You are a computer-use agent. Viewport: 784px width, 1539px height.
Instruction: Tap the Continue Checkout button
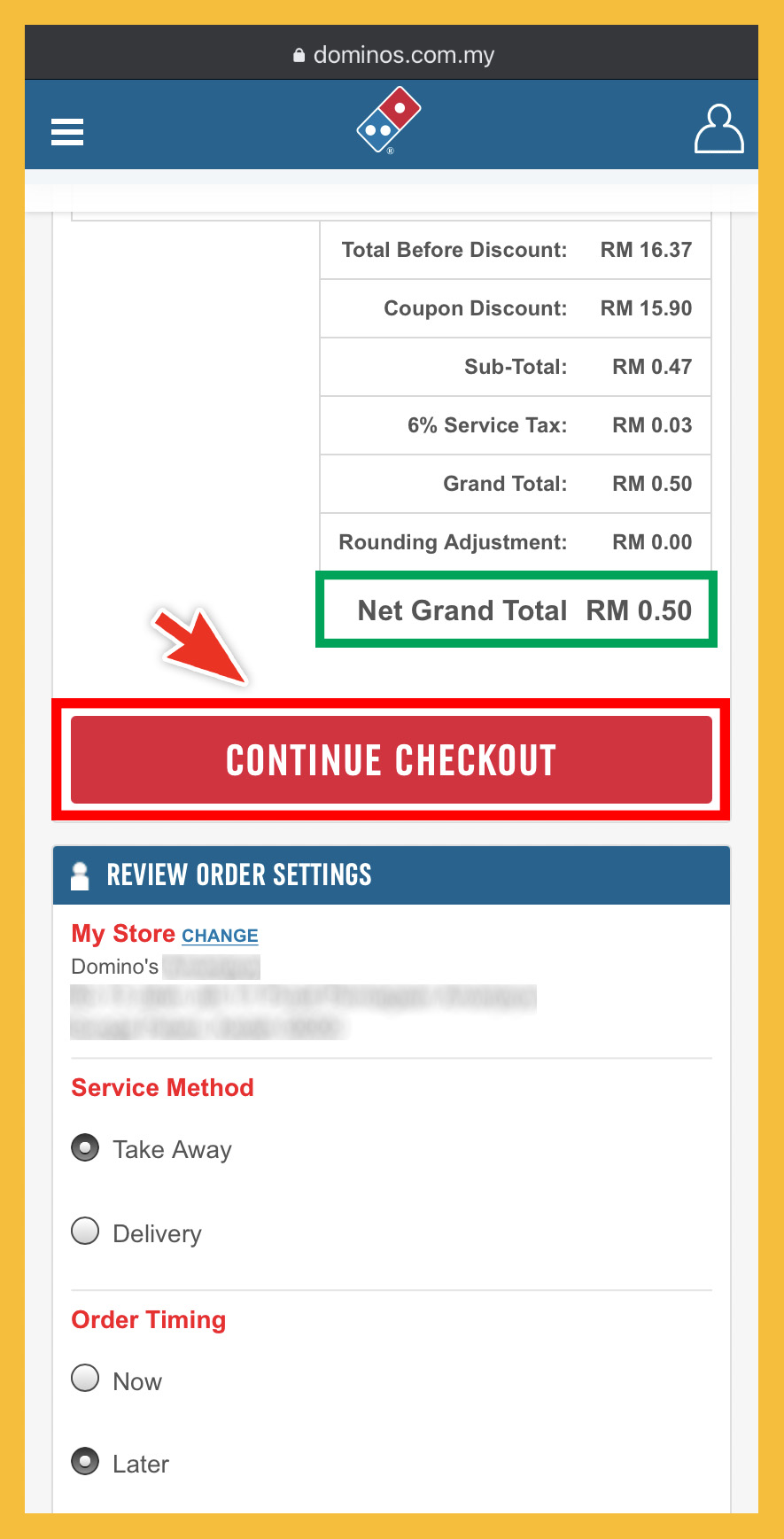pyautogui.click(x=391, y=760)
